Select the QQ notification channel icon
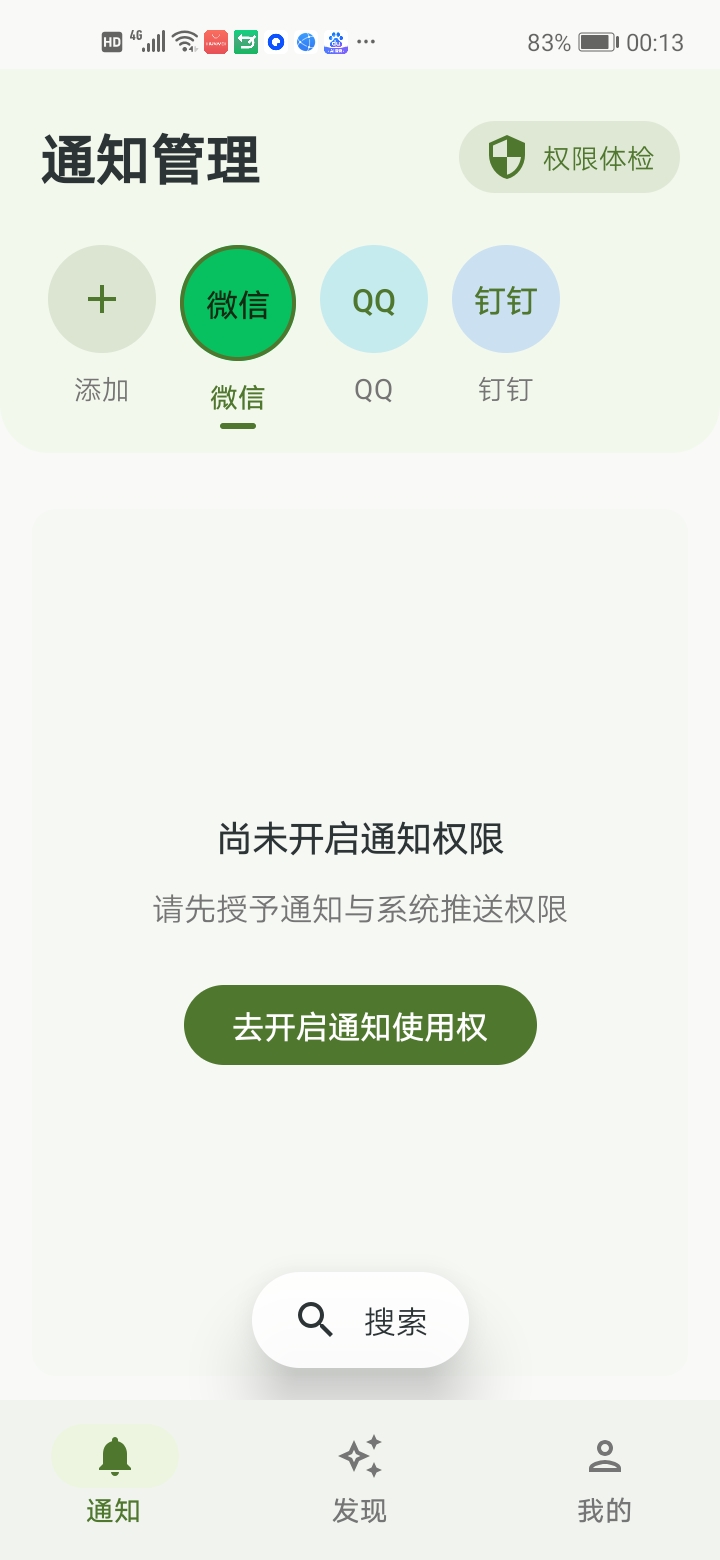 (373, 299)
